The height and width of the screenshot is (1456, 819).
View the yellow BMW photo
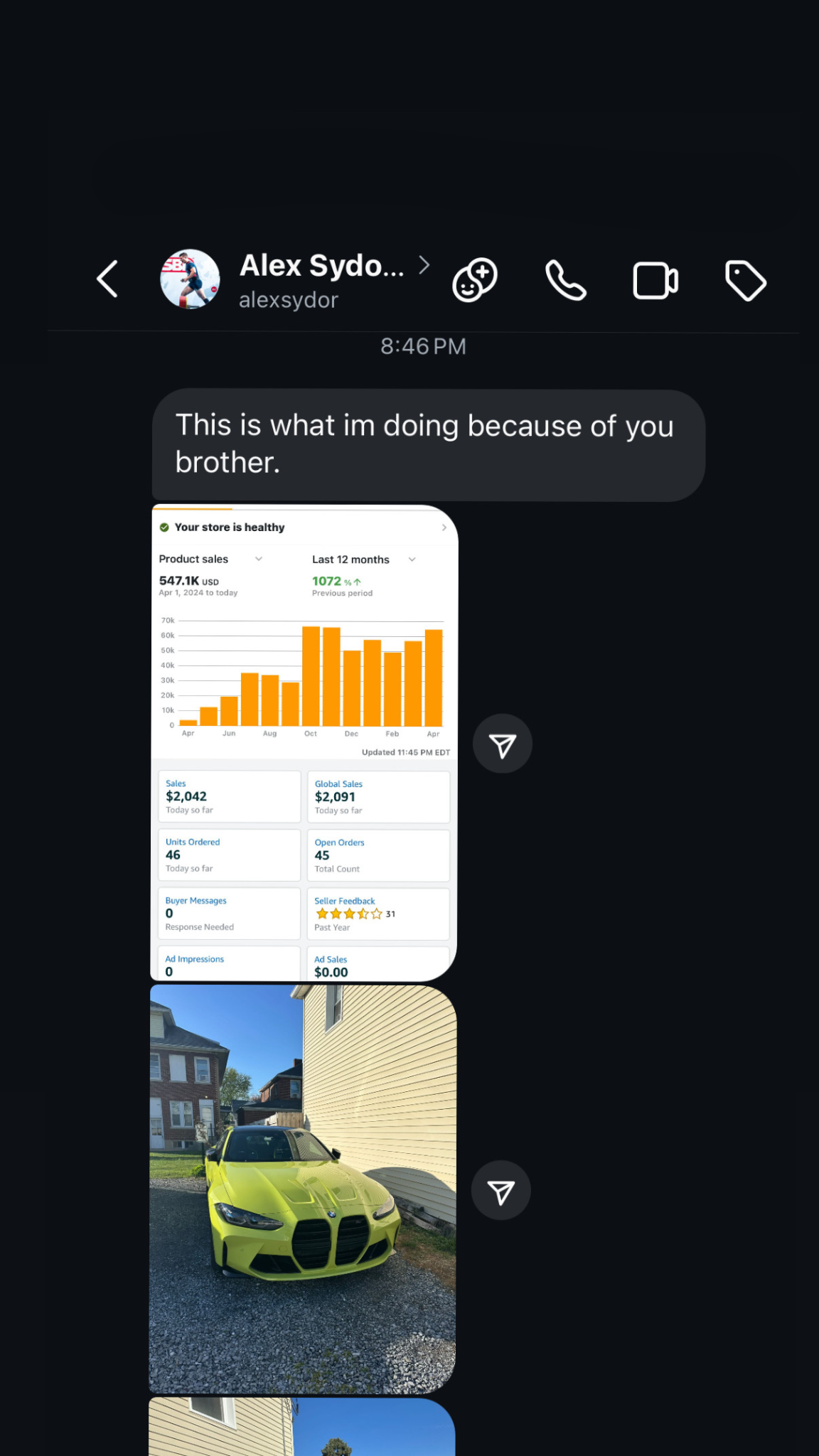pyautogui.click(x=303, y=1188)
